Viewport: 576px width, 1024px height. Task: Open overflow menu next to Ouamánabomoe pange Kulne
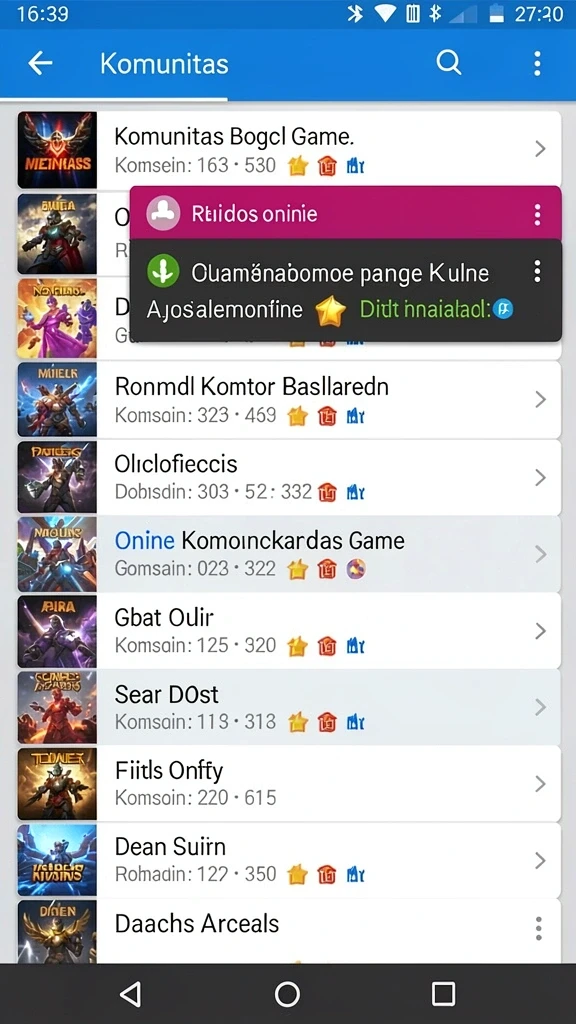(537, 271)
